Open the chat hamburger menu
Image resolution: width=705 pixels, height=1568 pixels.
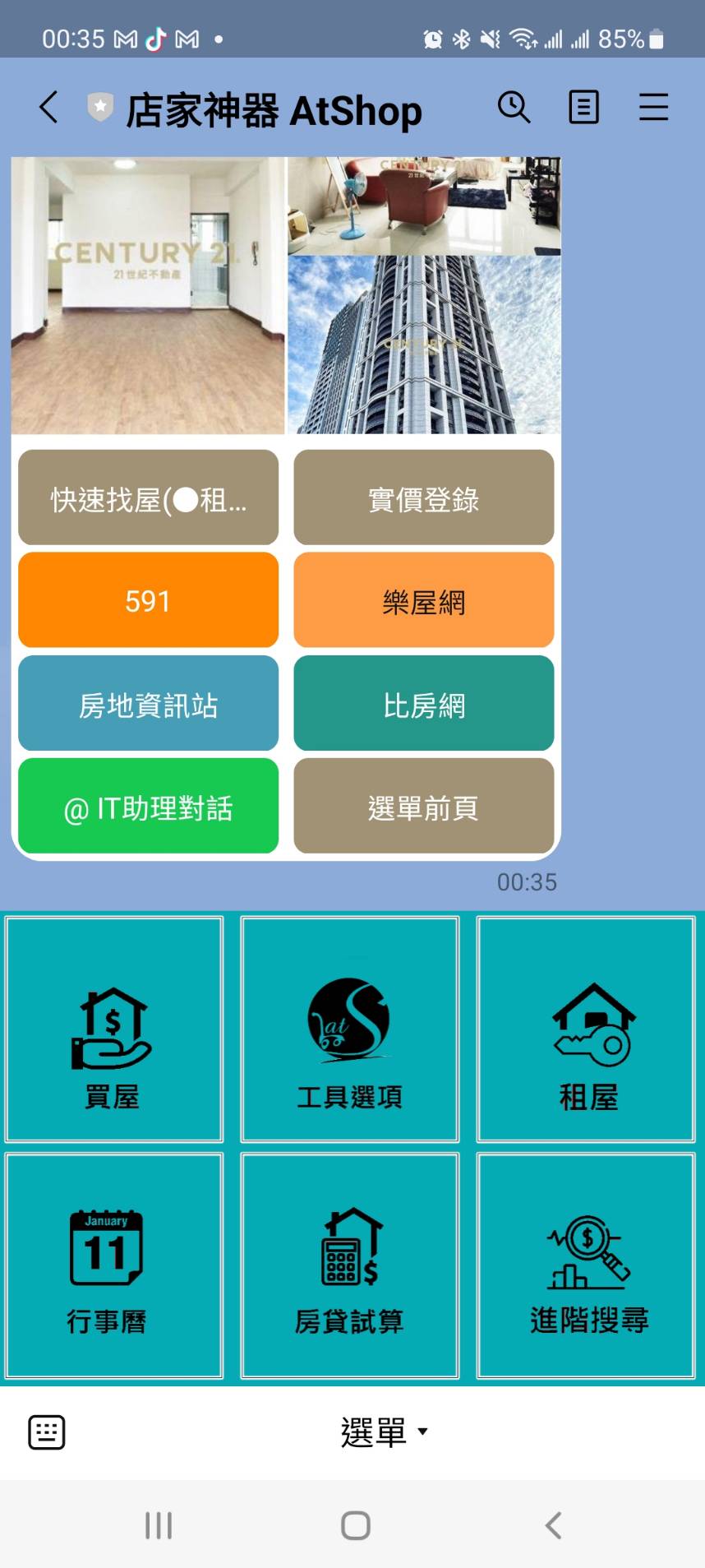[x=653, y=108]
